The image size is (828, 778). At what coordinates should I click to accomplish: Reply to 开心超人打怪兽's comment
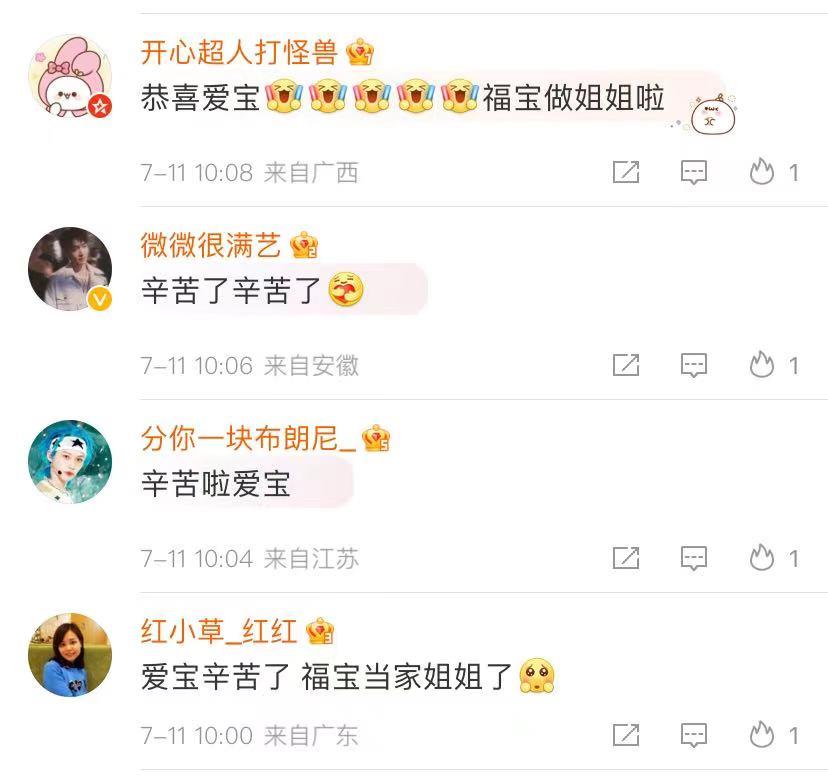click(x=694, y=172)
